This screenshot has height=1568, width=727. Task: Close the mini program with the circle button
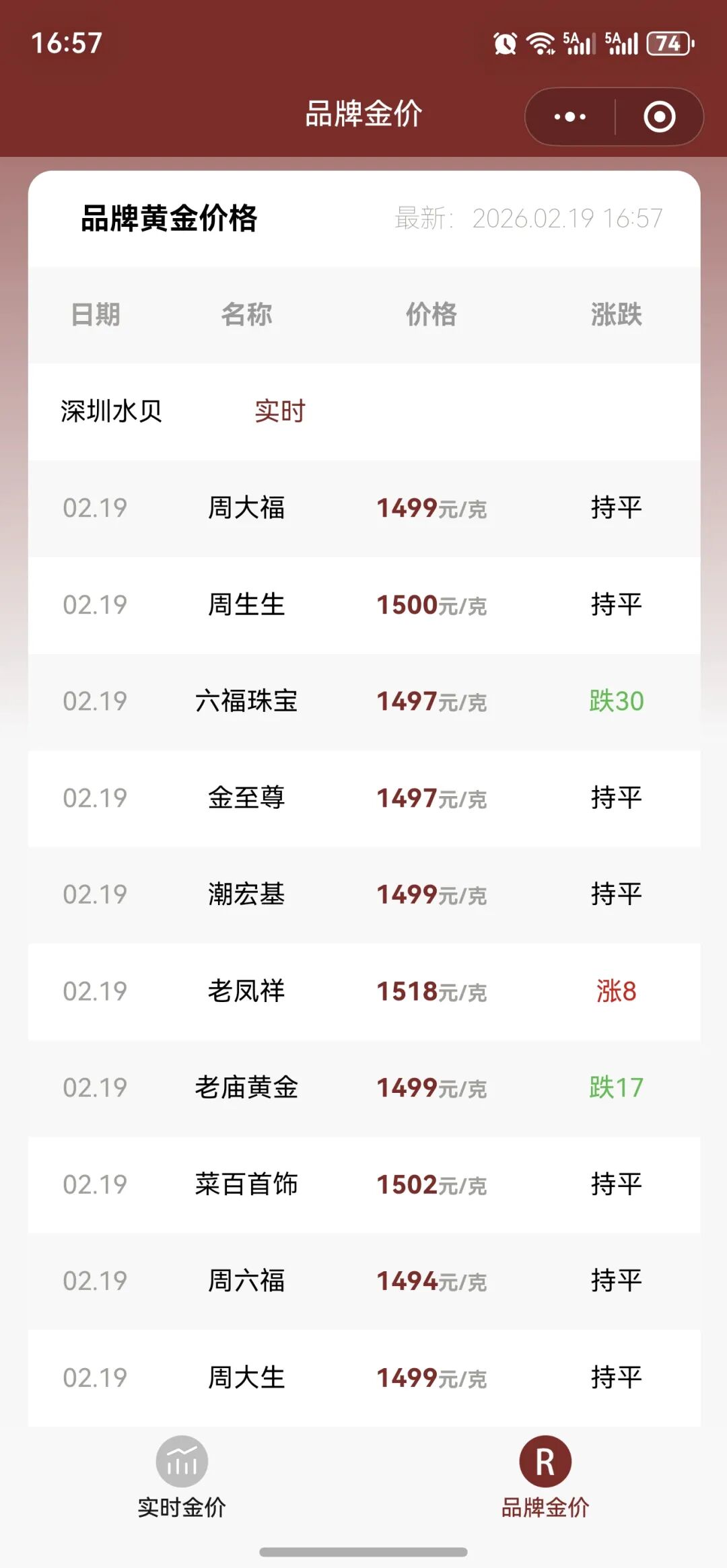tap(659, 117)
